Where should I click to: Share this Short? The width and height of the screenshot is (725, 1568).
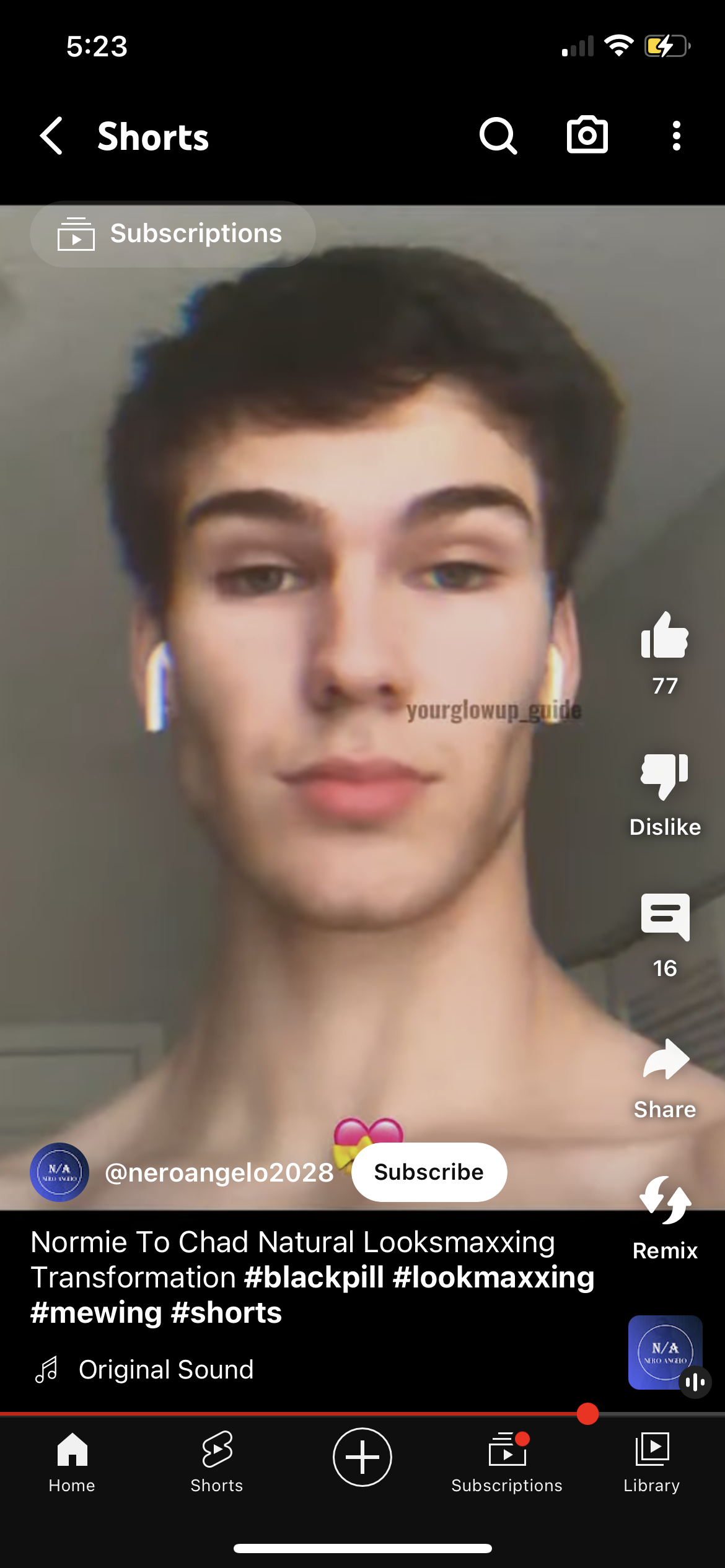pos(664,1060)
